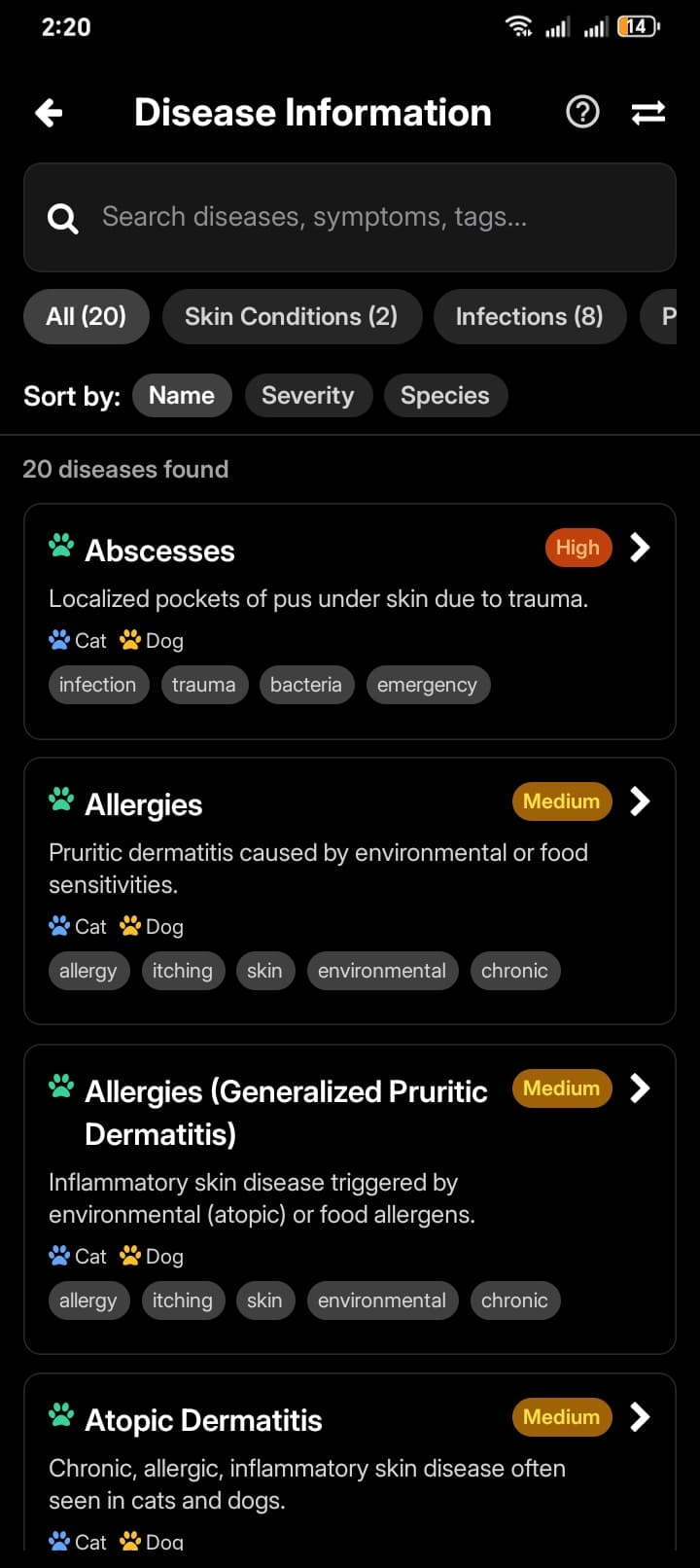
Task: Click the search magnifier icon
Action: [x=62, y=217]
